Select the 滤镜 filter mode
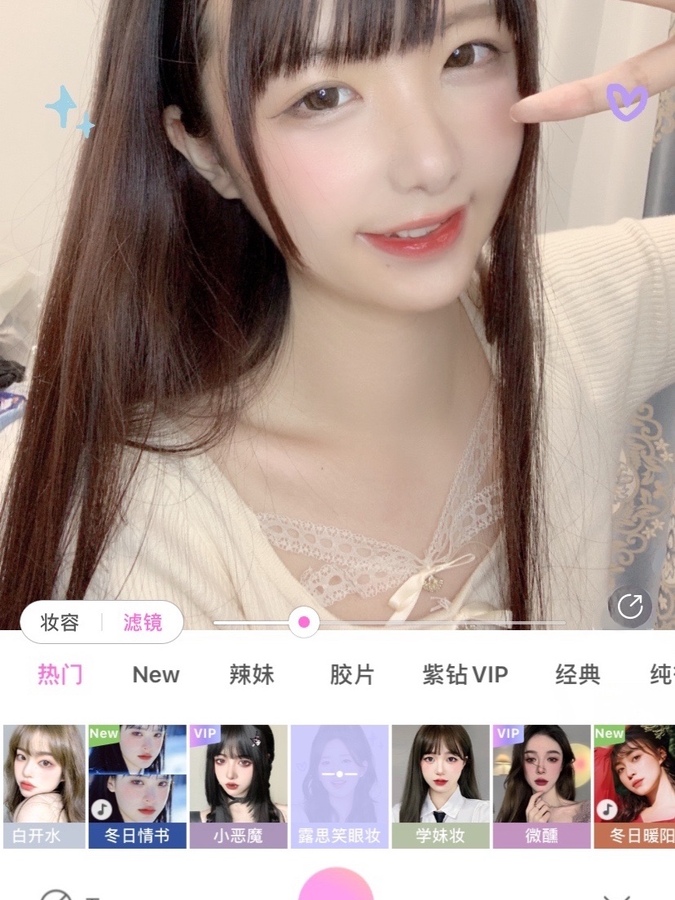The image size is (675, 900). click(142, 622)
